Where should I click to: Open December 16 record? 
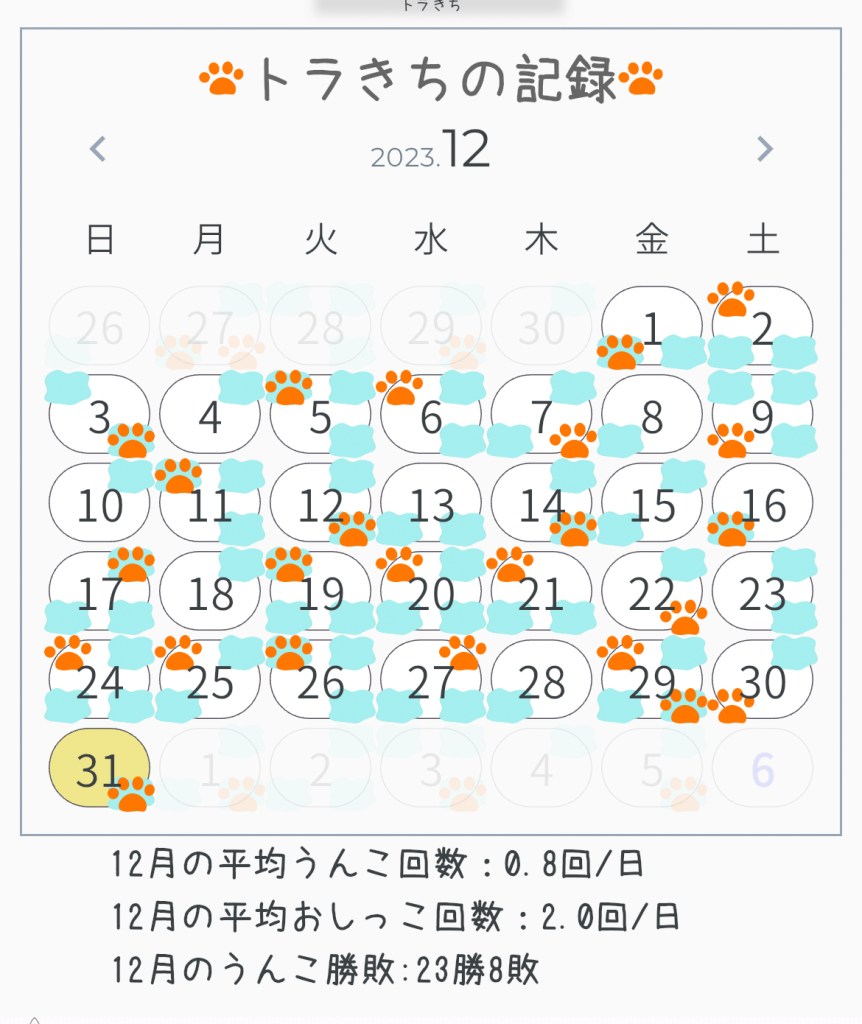click(762, 505)
